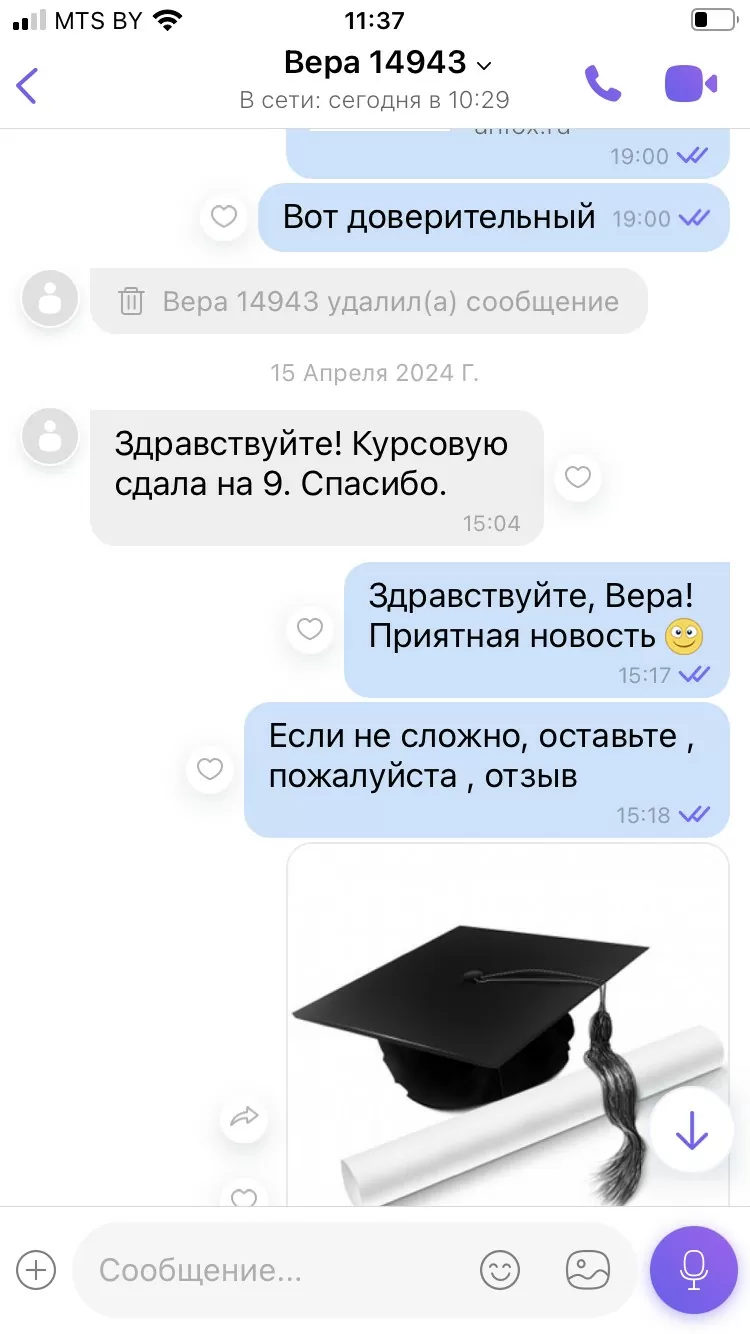750x1334 pixels.
Task: Like the 'Приятная новость' message
Action: [x=310, y=629]
